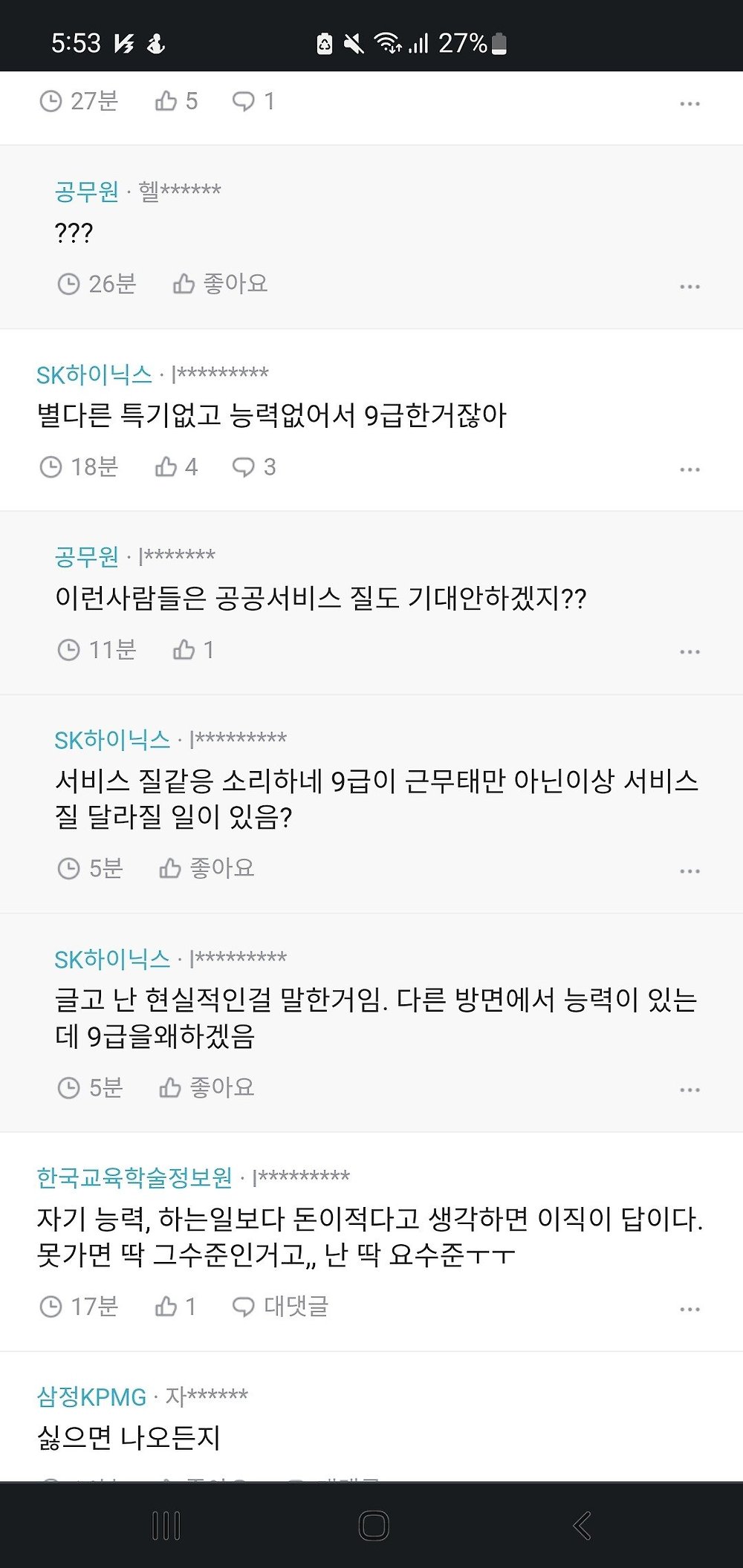Return to the phone's home screen
Image resolution: width=743 pixels, height=1568 pixels.
coord(373,1526)
